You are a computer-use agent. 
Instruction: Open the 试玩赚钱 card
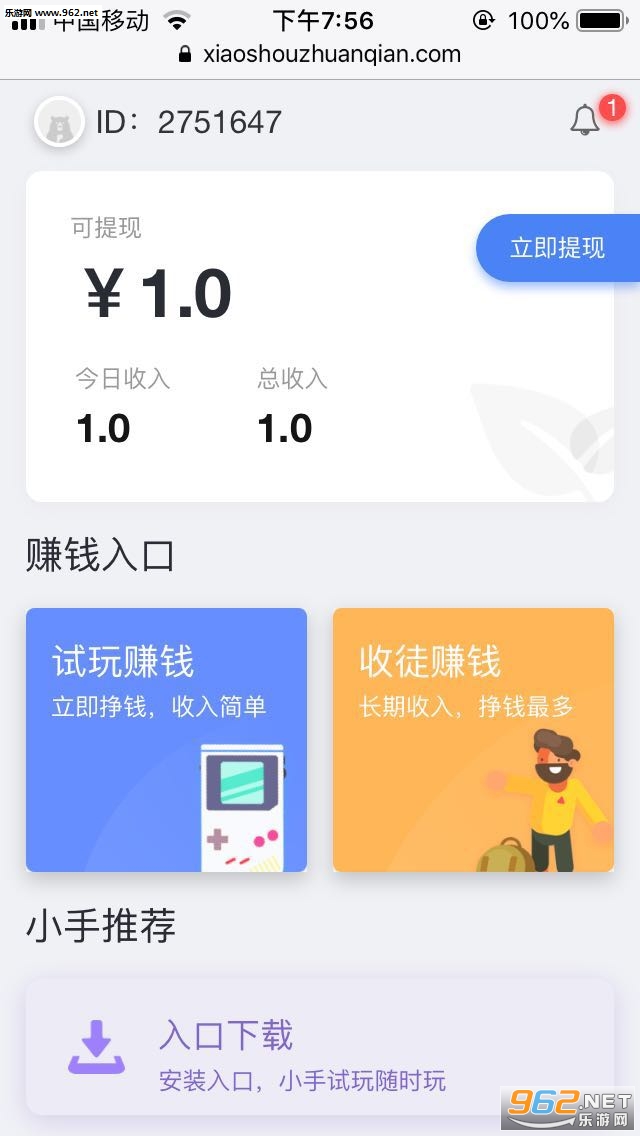[x=167, y=740]
